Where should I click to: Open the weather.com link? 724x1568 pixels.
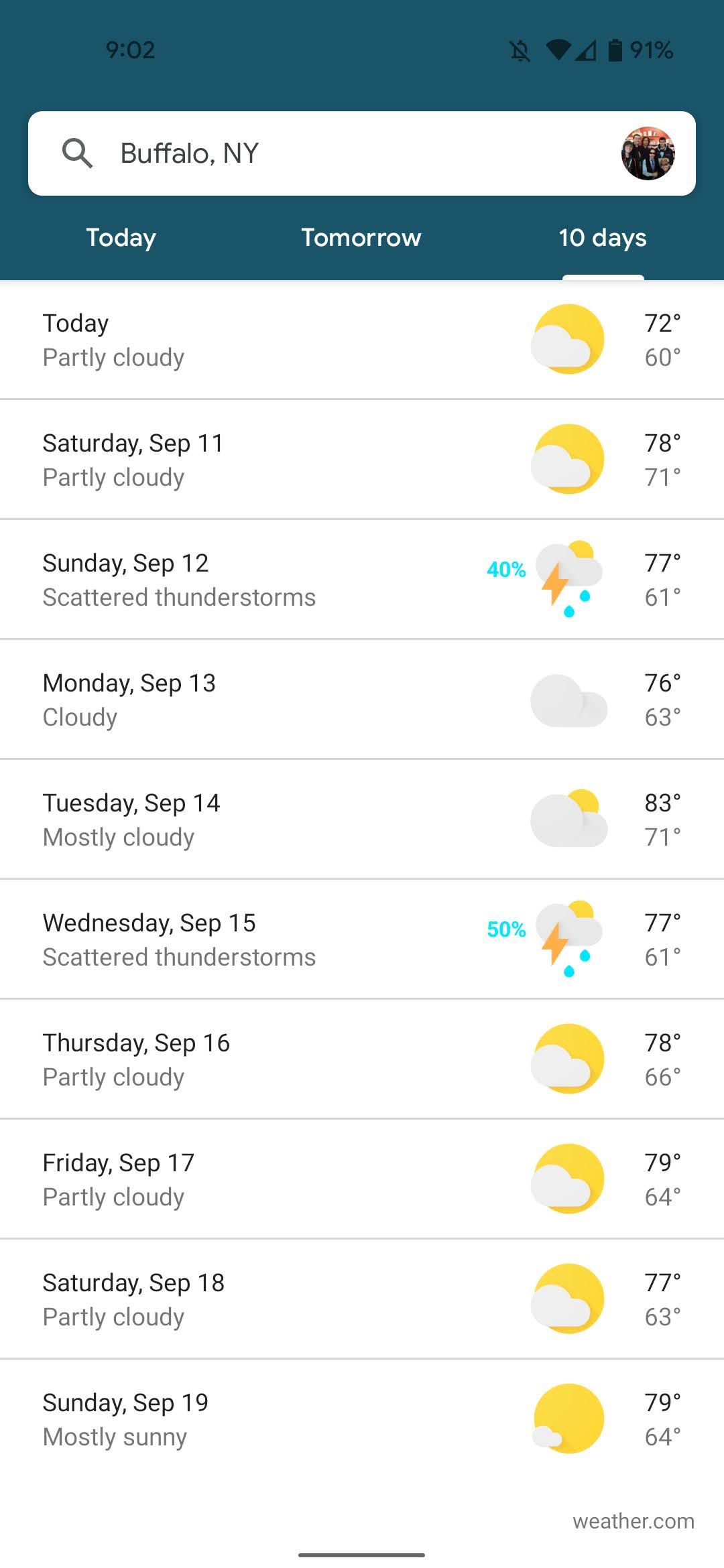634,1522
